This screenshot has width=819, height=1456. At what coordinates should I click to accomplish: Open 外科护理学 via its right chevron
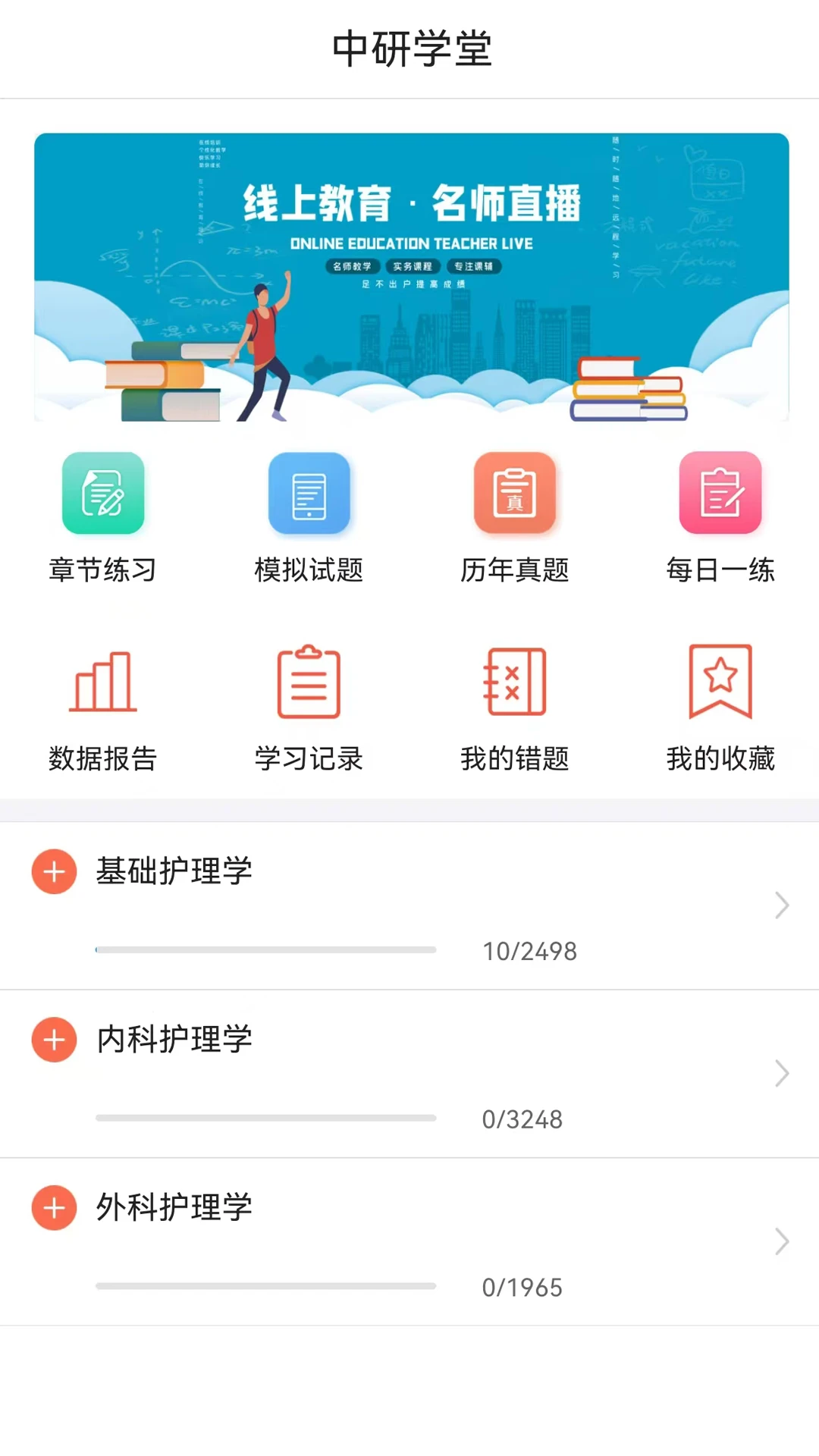[x=782, y=1241]
